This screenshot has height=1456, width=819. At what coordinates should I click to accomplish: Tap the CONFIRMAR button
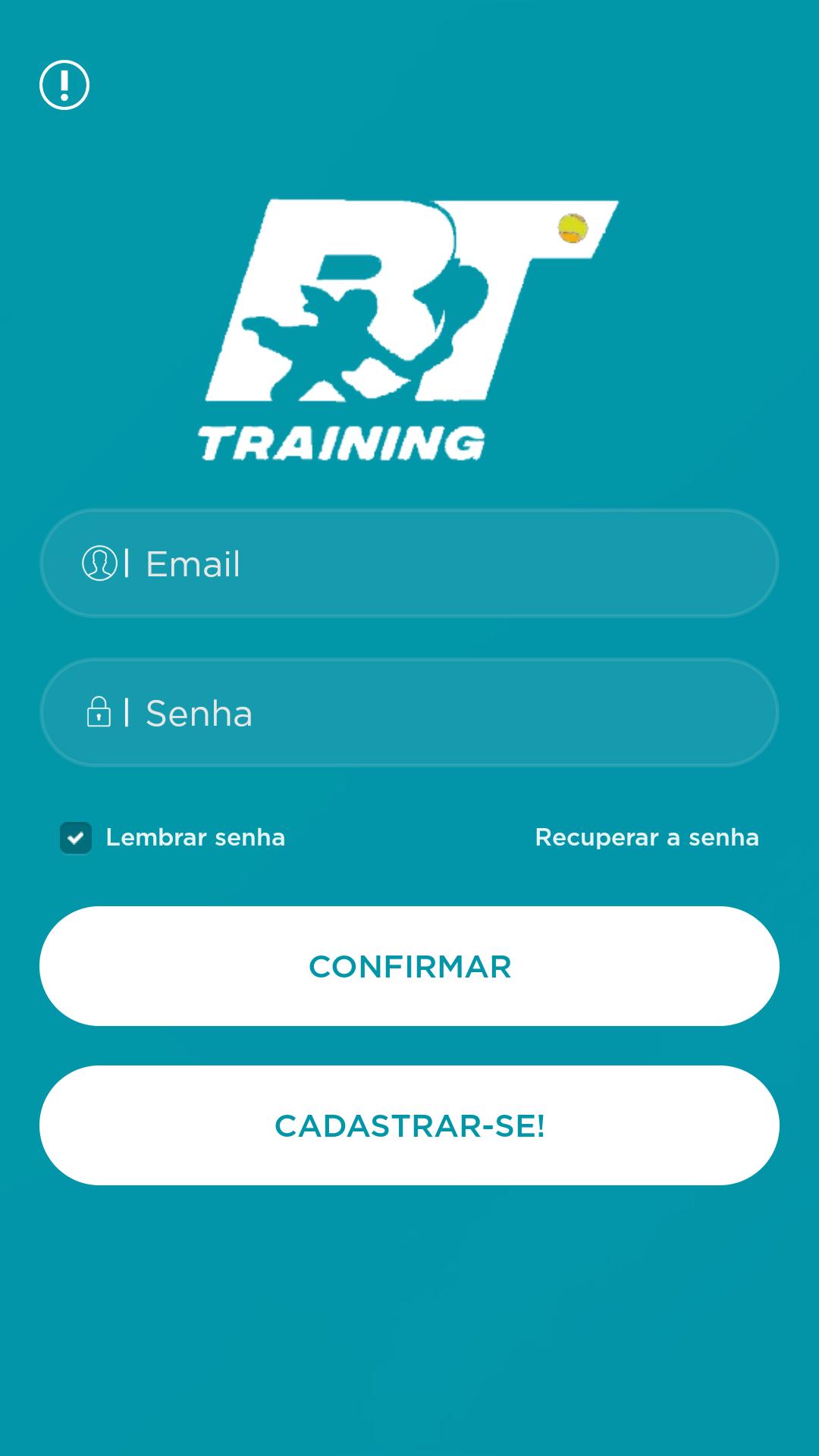tap(409, 966)
